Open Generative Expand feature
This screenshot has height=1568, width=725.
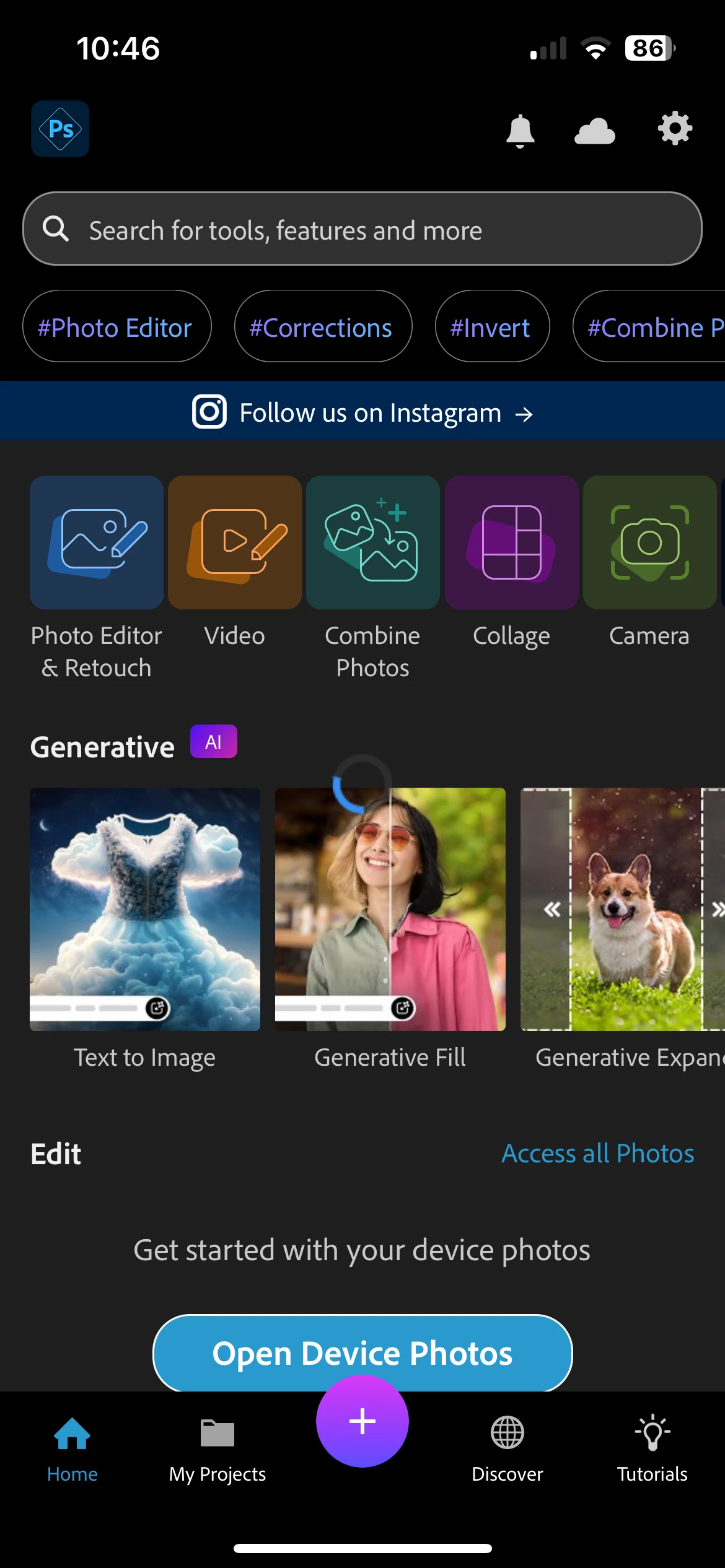point(623,909)
